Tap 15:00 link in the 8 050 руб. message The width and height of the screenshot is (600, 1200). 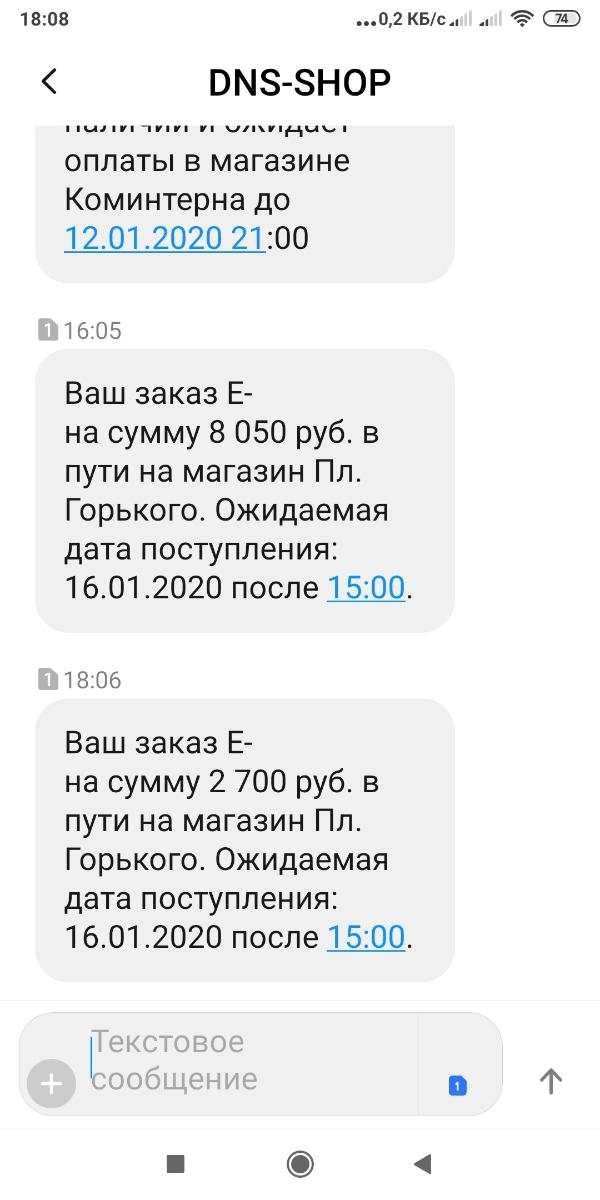coord(365,587)
